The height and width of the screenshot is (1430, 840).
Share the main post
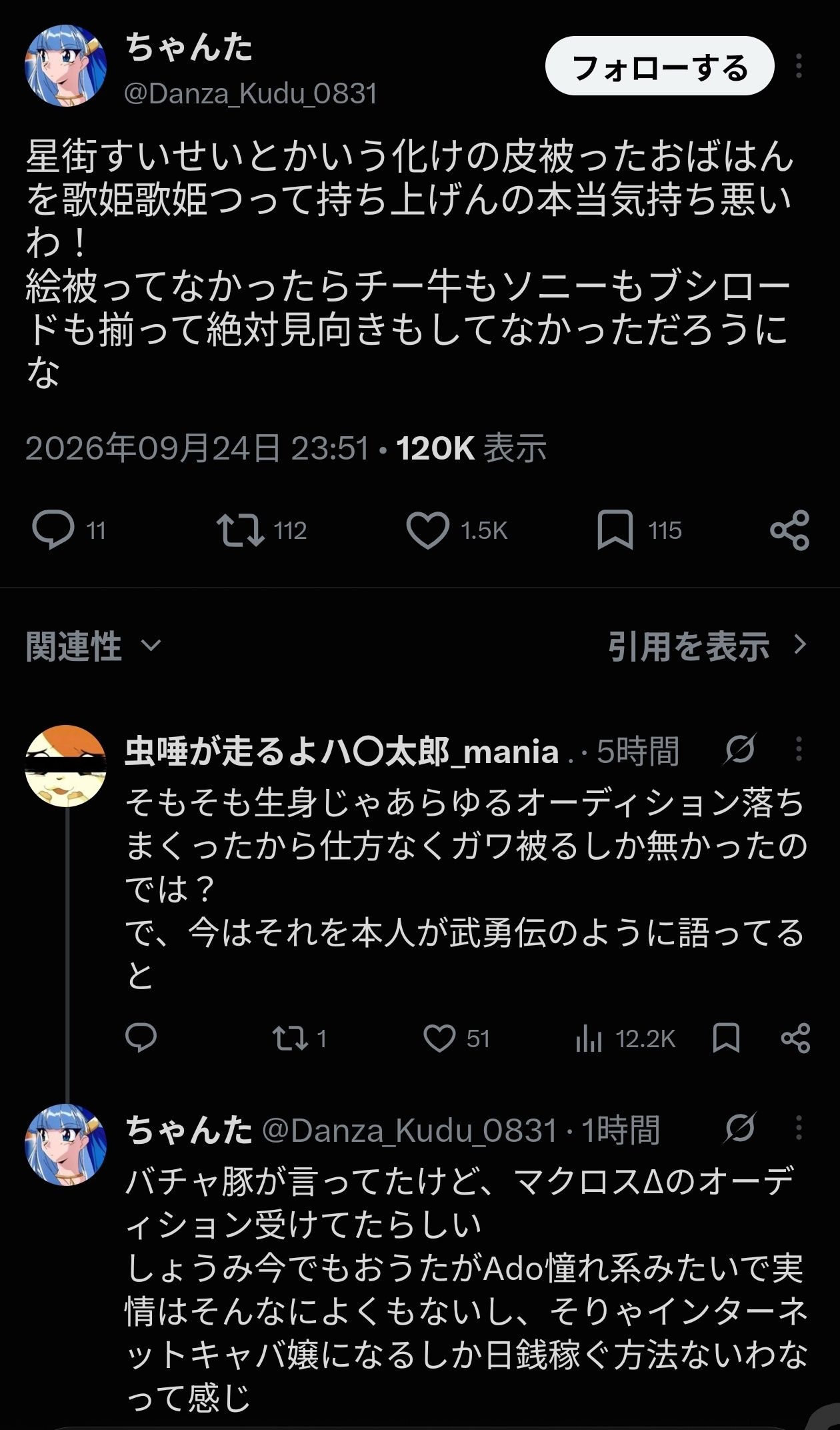[x=789, y=530]
